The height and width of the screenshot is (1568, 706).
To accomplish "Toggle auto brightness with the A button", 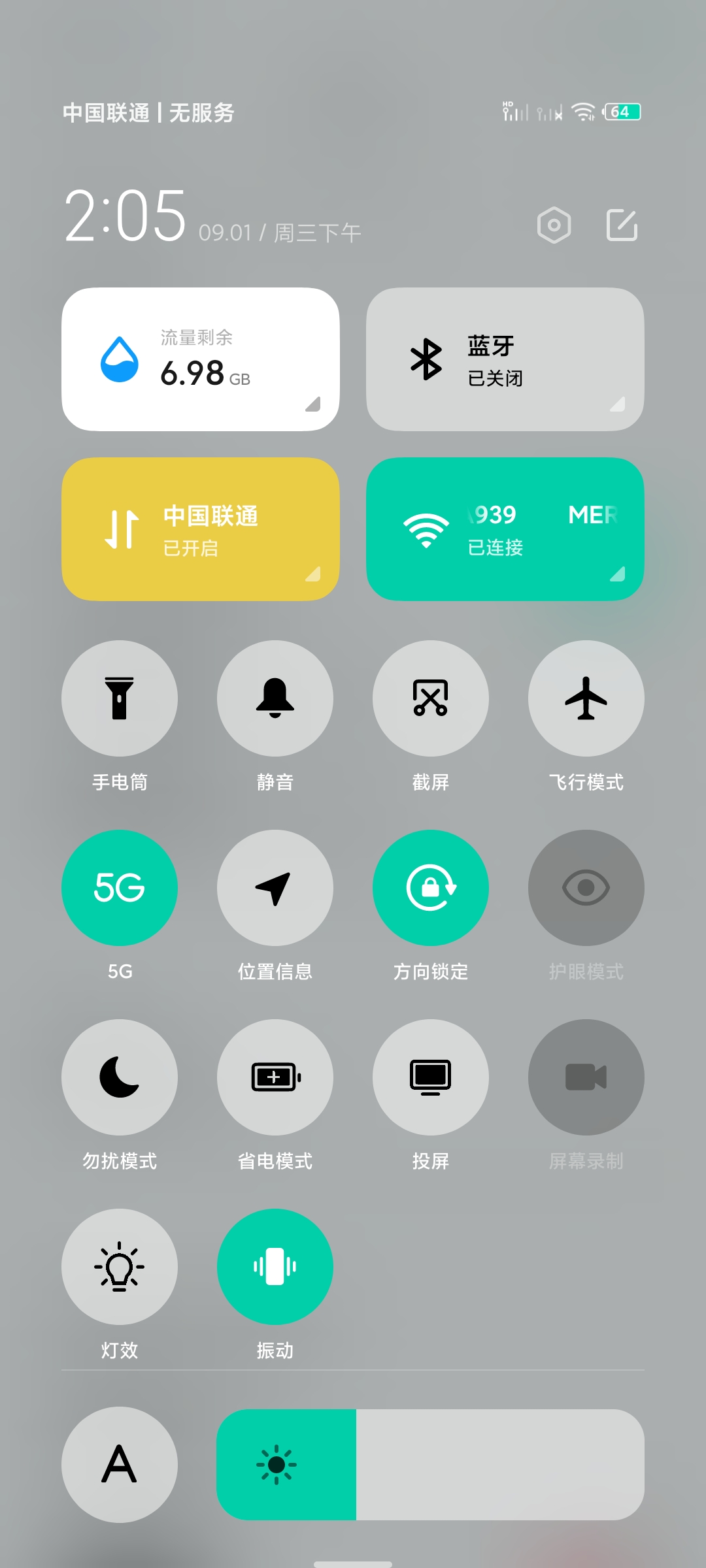I will pyautogui.click(x=120, y=1465).
